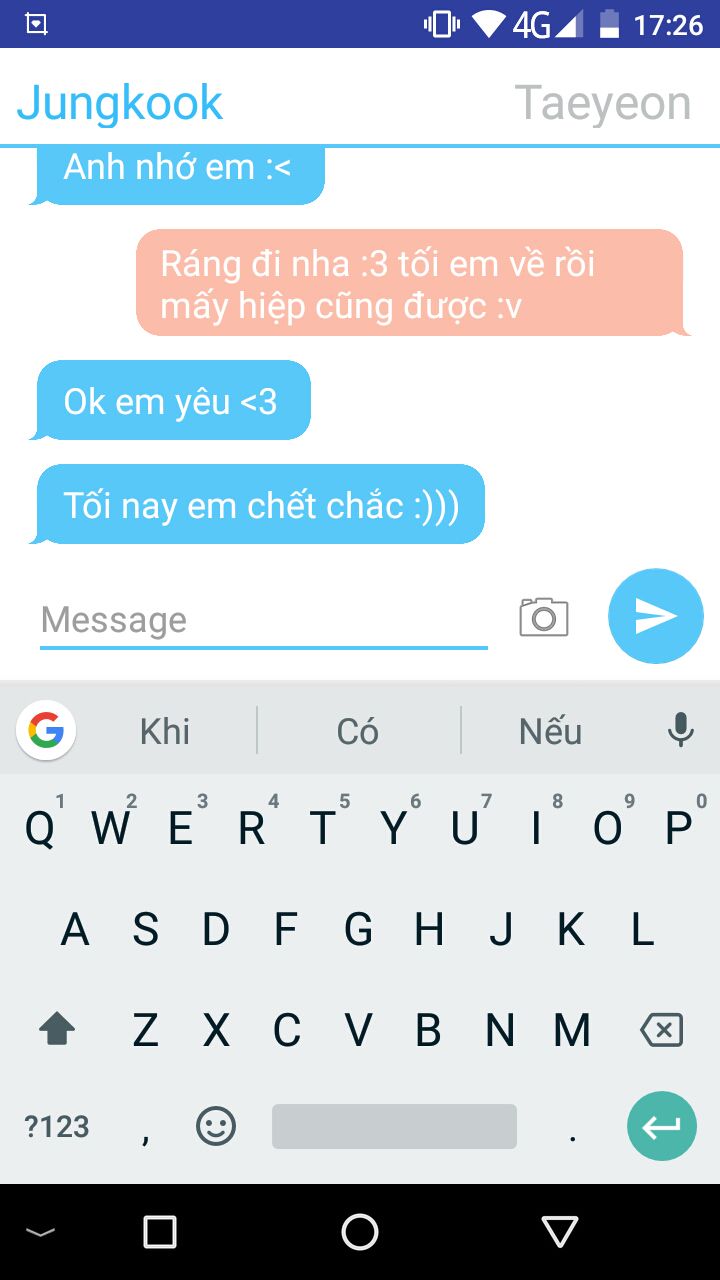Go to the home screen
The height and width of the screenshot is (1280, 720).
pos(360,1232)
